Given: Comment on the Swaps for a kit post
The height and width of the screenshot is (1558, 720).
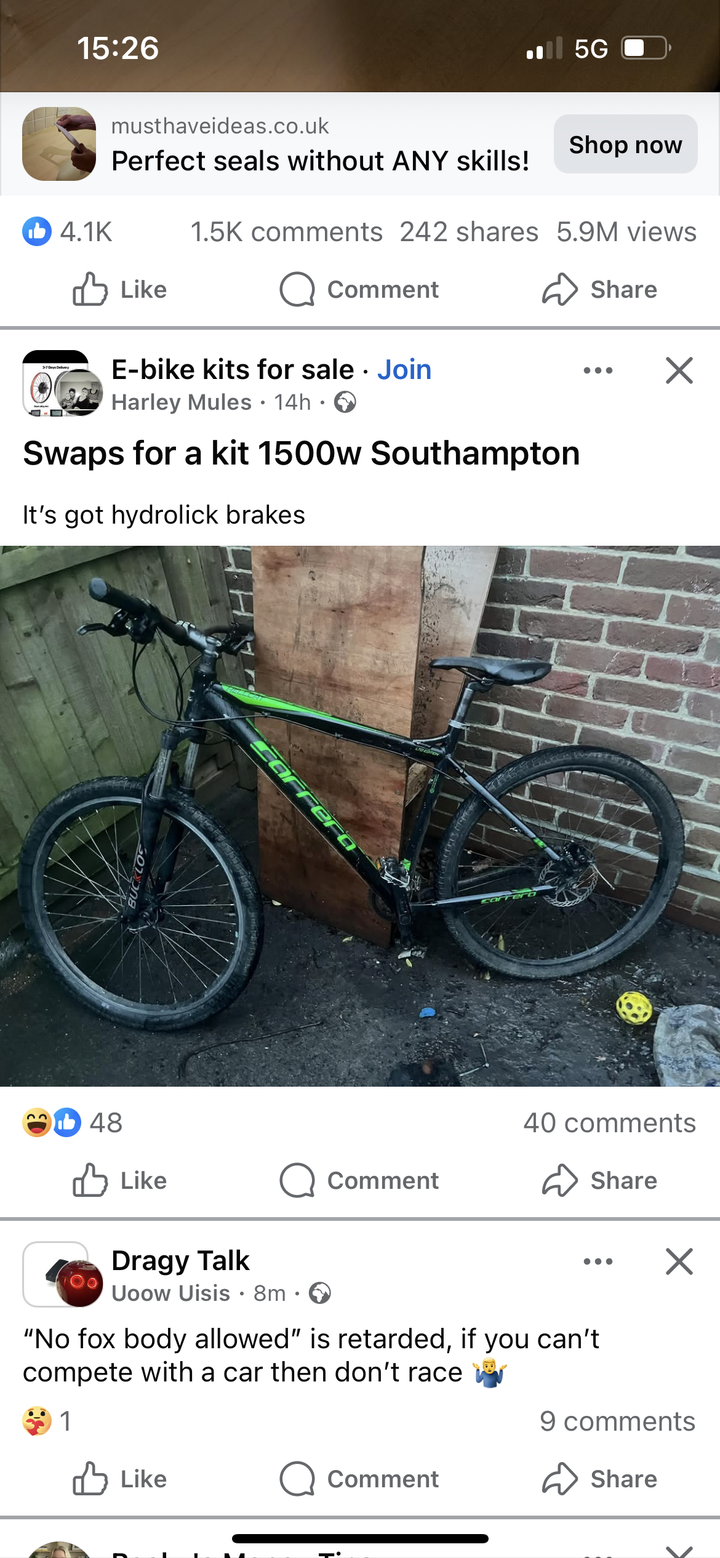Looking at the screenshot, I should [x=359, y=1181].
